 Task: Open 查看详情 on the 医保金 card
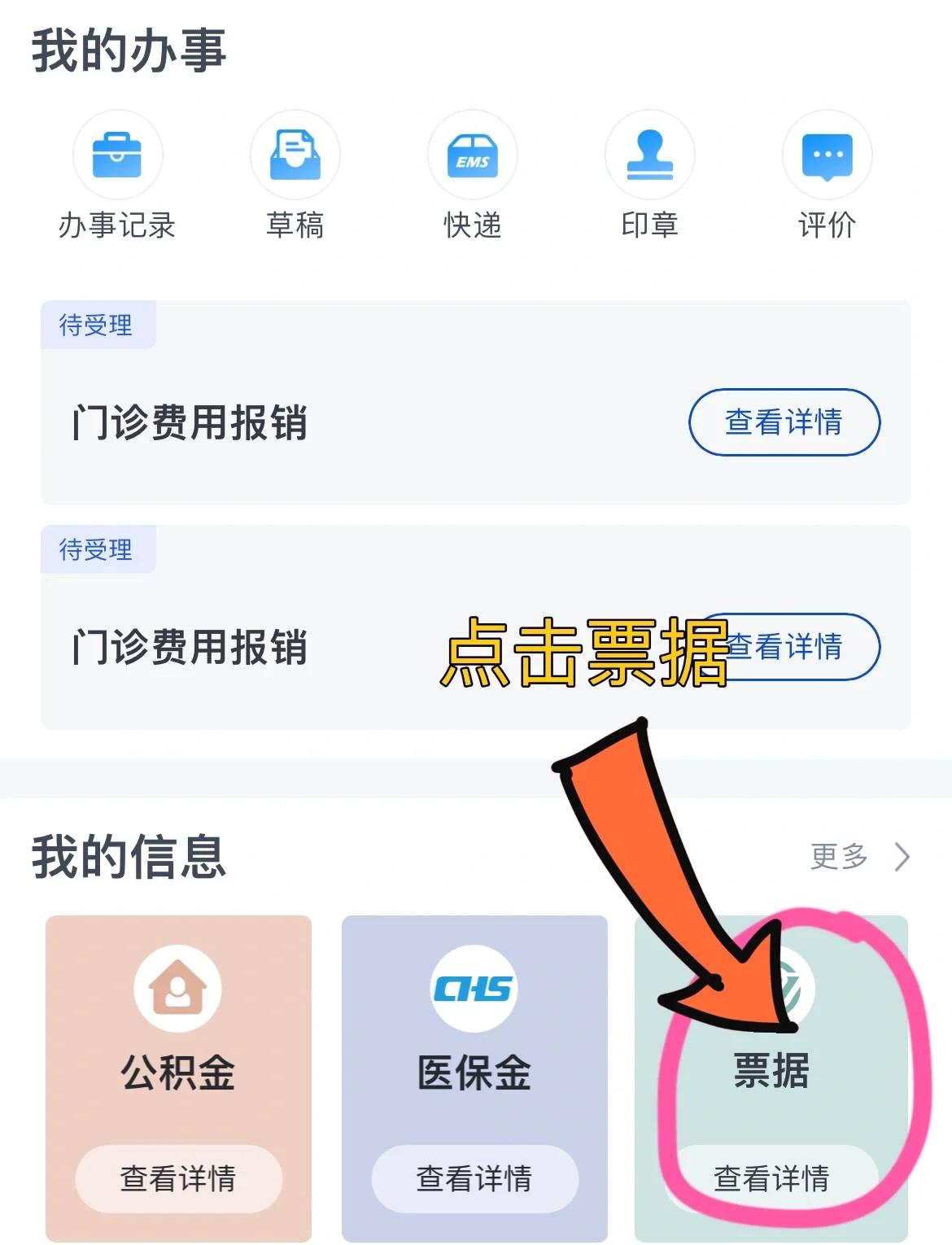click(x=474, y=1177)
